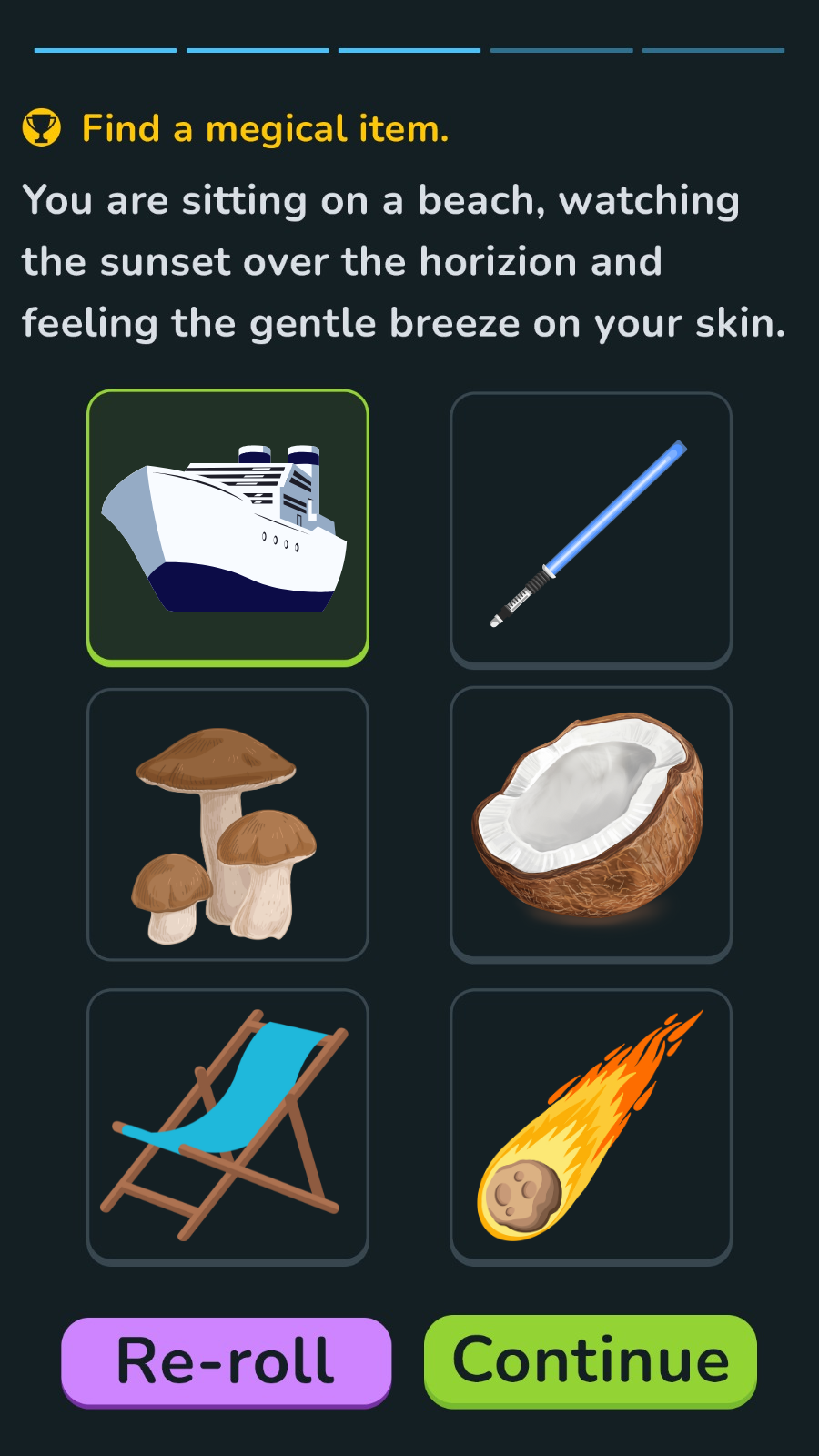Screen dimensions: 819x1456
Task: Select the coconut half item
Action: pyautogui.click(x=591, y=824)
